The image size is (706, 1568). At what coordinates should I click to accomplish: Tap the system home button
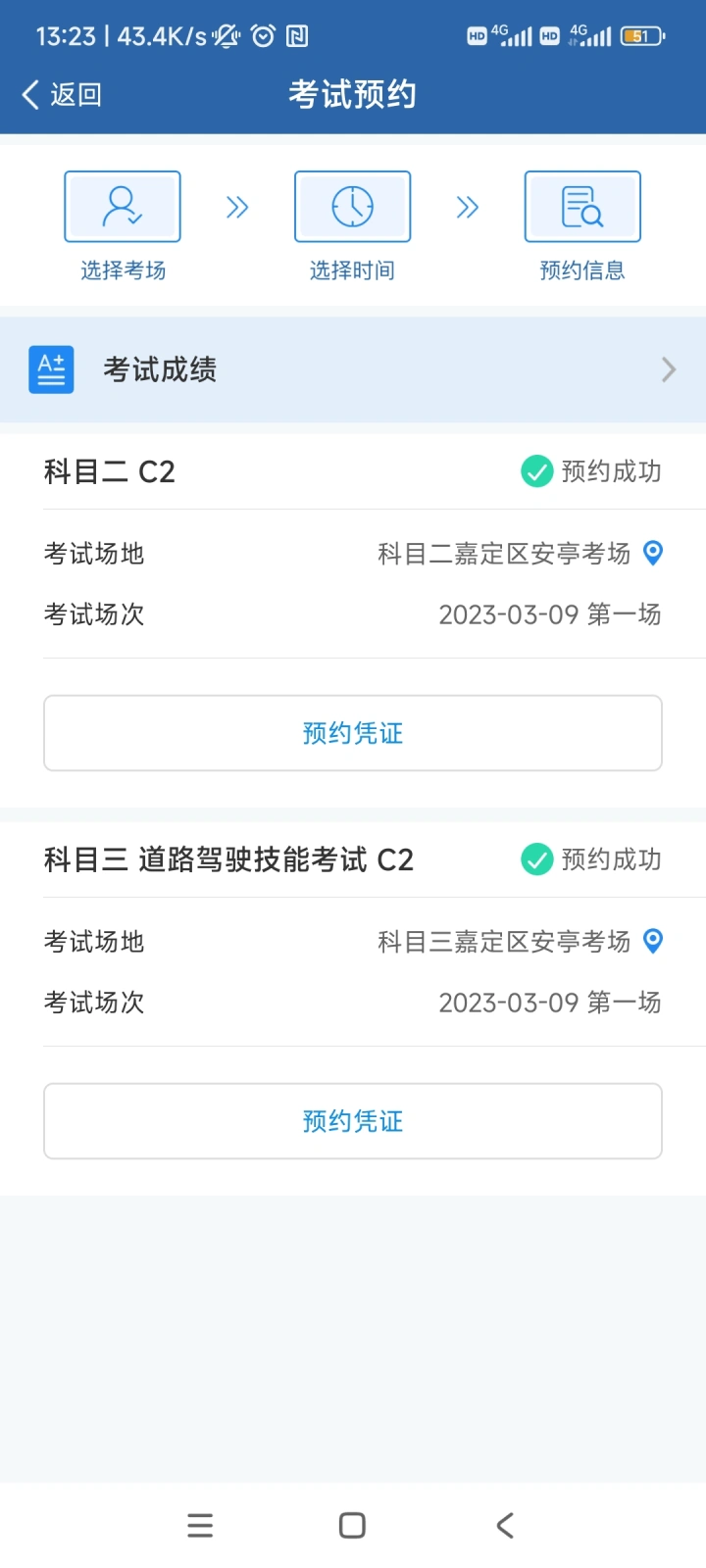point(352,1525)
